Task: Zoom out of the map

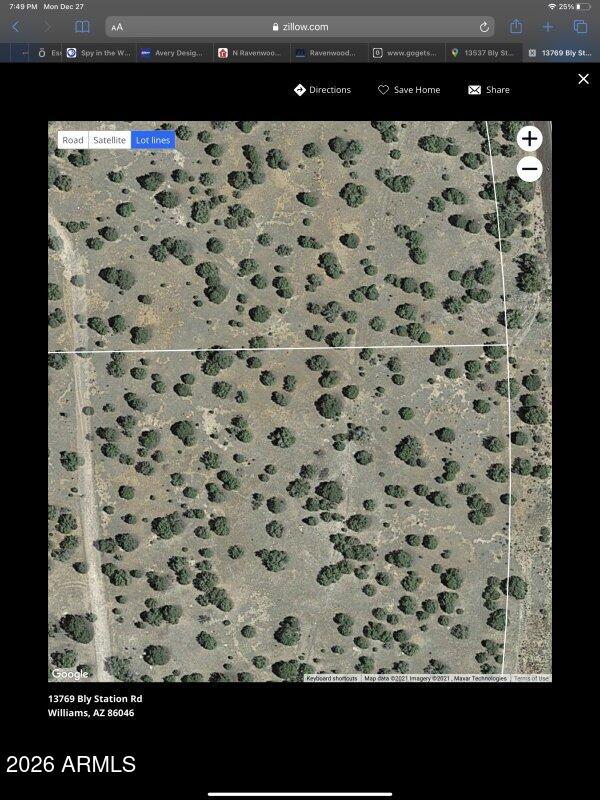Action: point(530,169)
